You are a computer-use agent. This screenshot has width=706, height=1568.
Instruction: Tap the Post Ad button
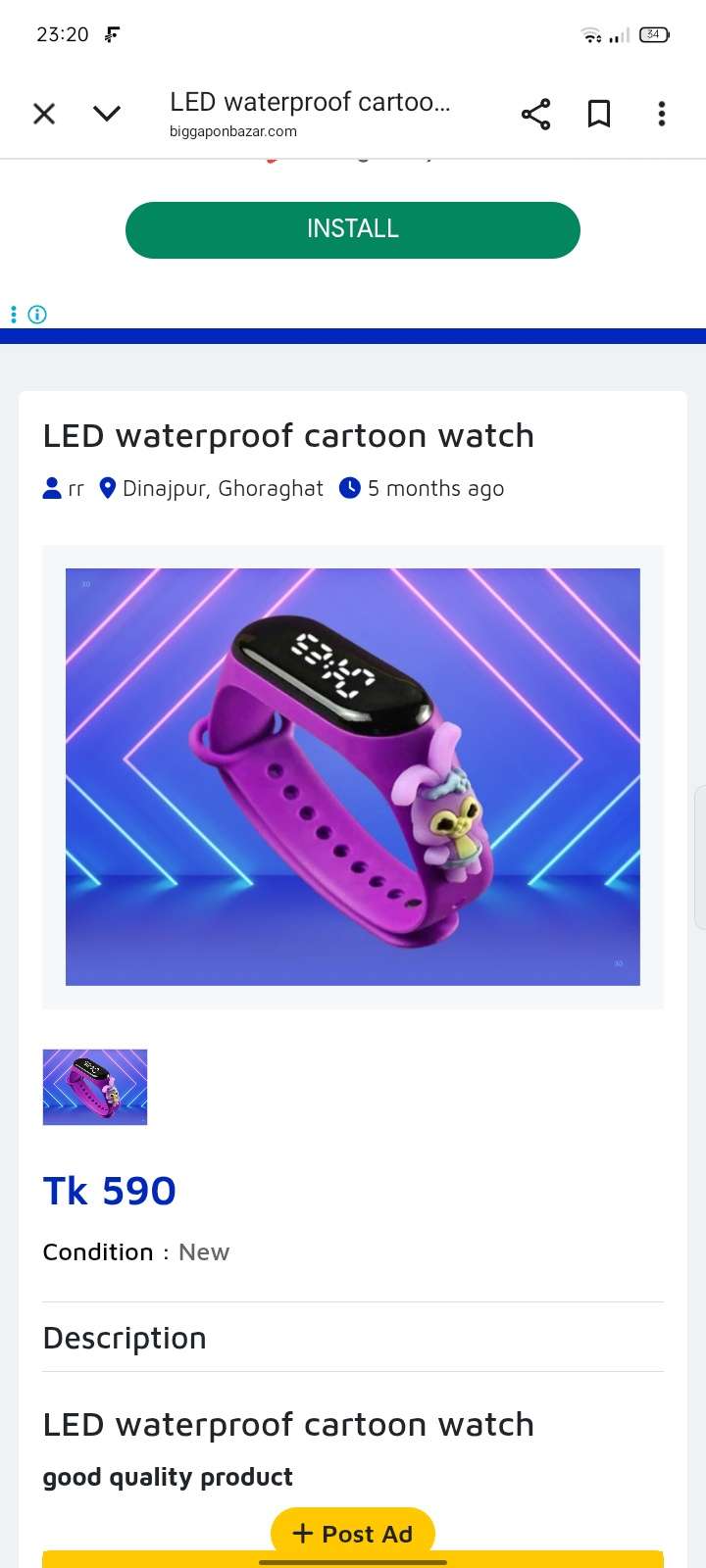click(x=353, y=1533)
